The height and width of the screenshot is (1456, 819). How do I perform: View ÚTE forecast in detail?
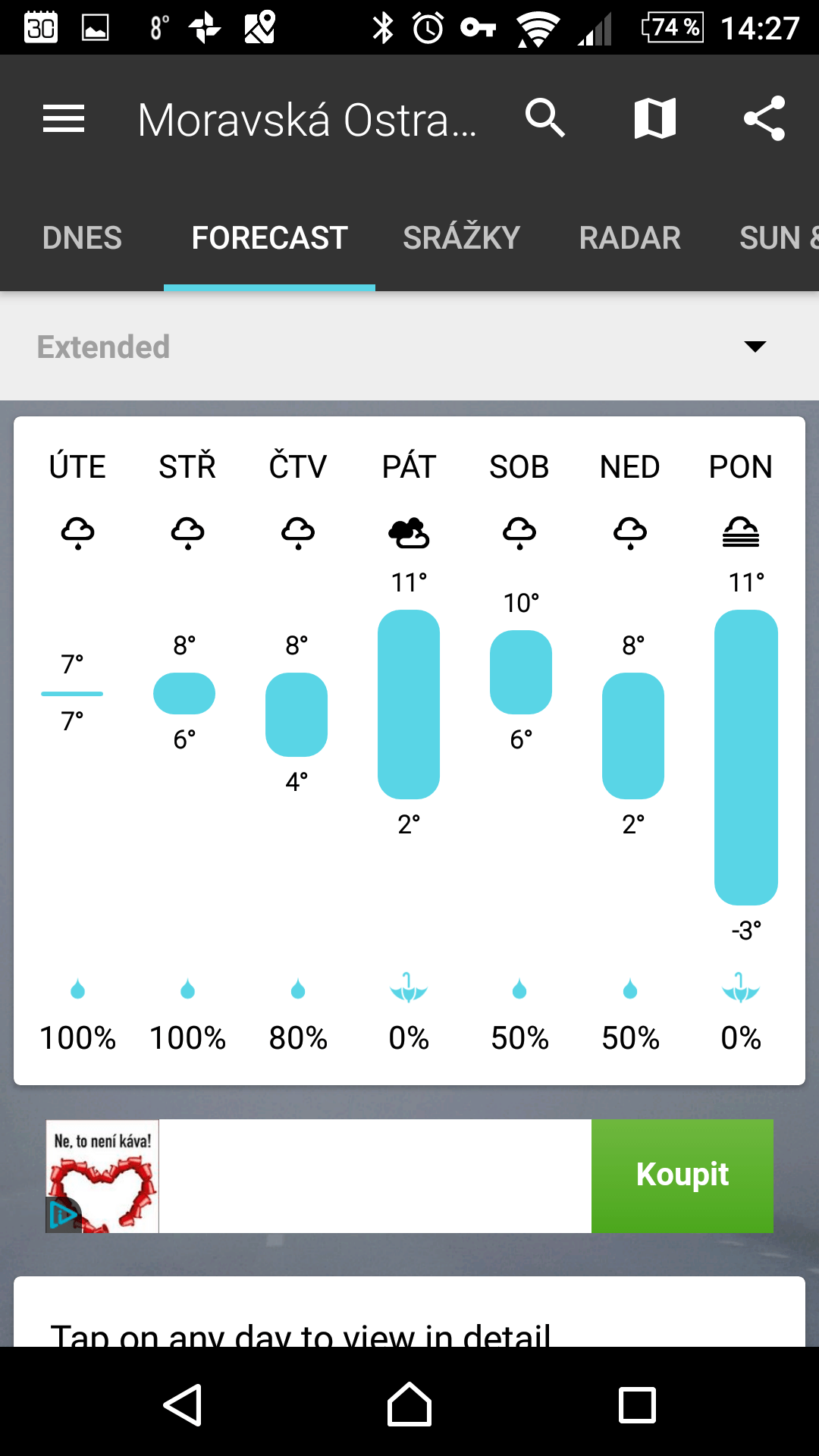(77, 751)
